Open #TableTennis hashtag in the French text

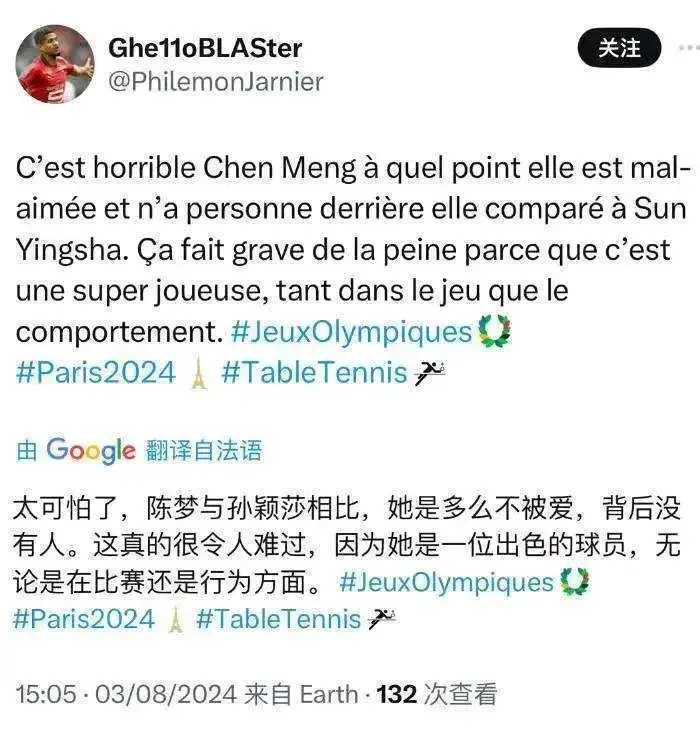click(314, 373)
